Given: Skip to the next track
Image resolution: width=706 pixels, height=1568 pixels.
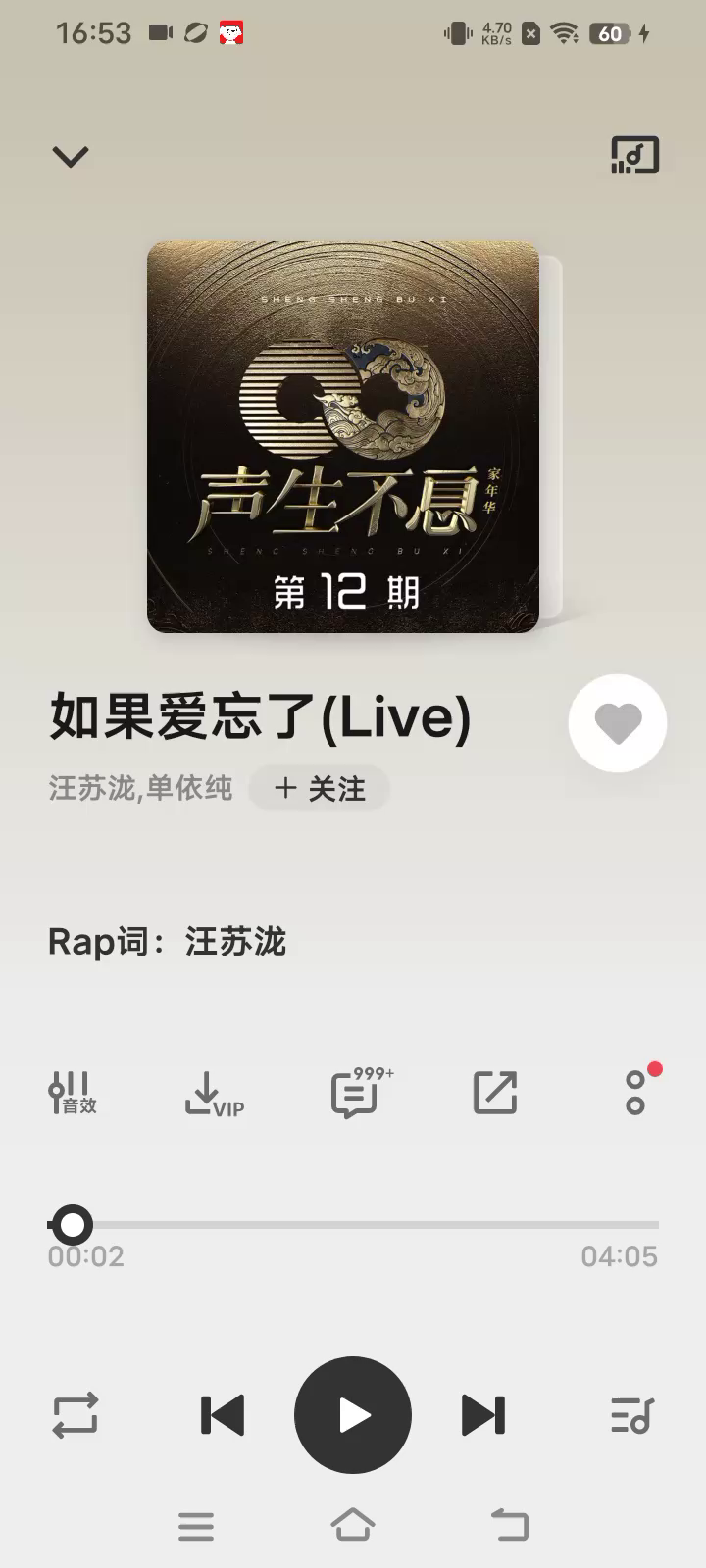Looking at the screenshot, I should [x=483, y=1415].
